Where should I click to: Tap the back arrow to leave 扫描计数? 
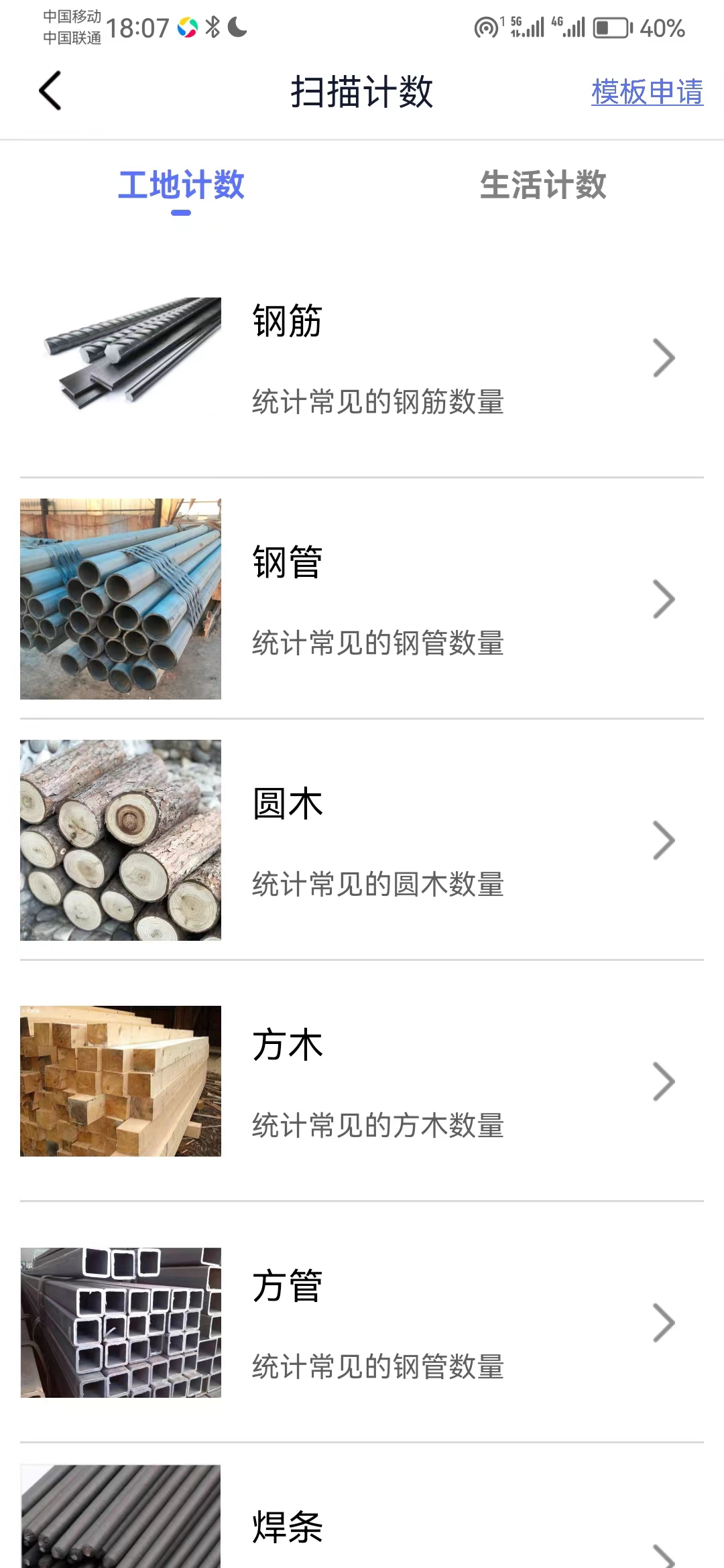(x=49, y=91)
